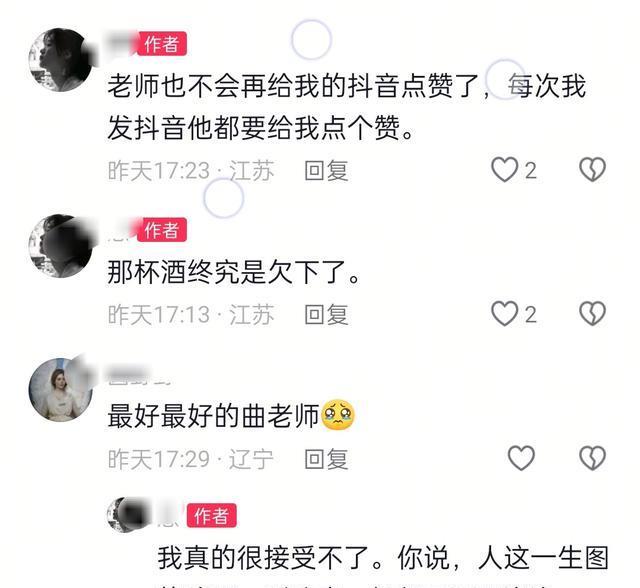Tap 回复 under "那杯酒终究是欠下了"
The width and height of the screenshot is (640, 588).
point(326,314)
